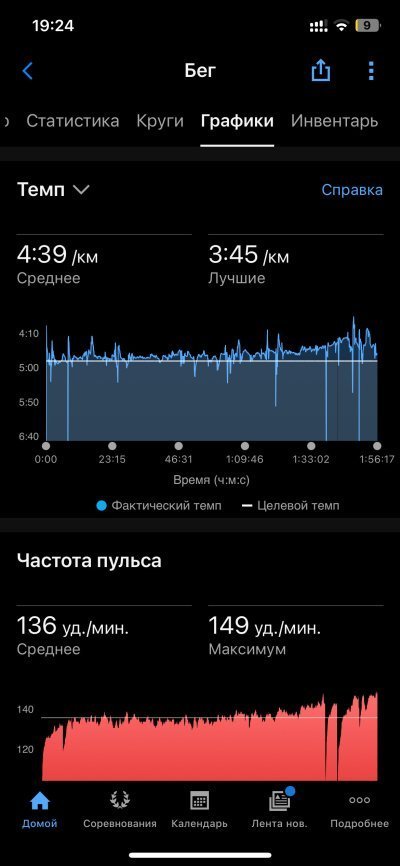
Task: Open the Соревнования tab
Action: point(119,810)
